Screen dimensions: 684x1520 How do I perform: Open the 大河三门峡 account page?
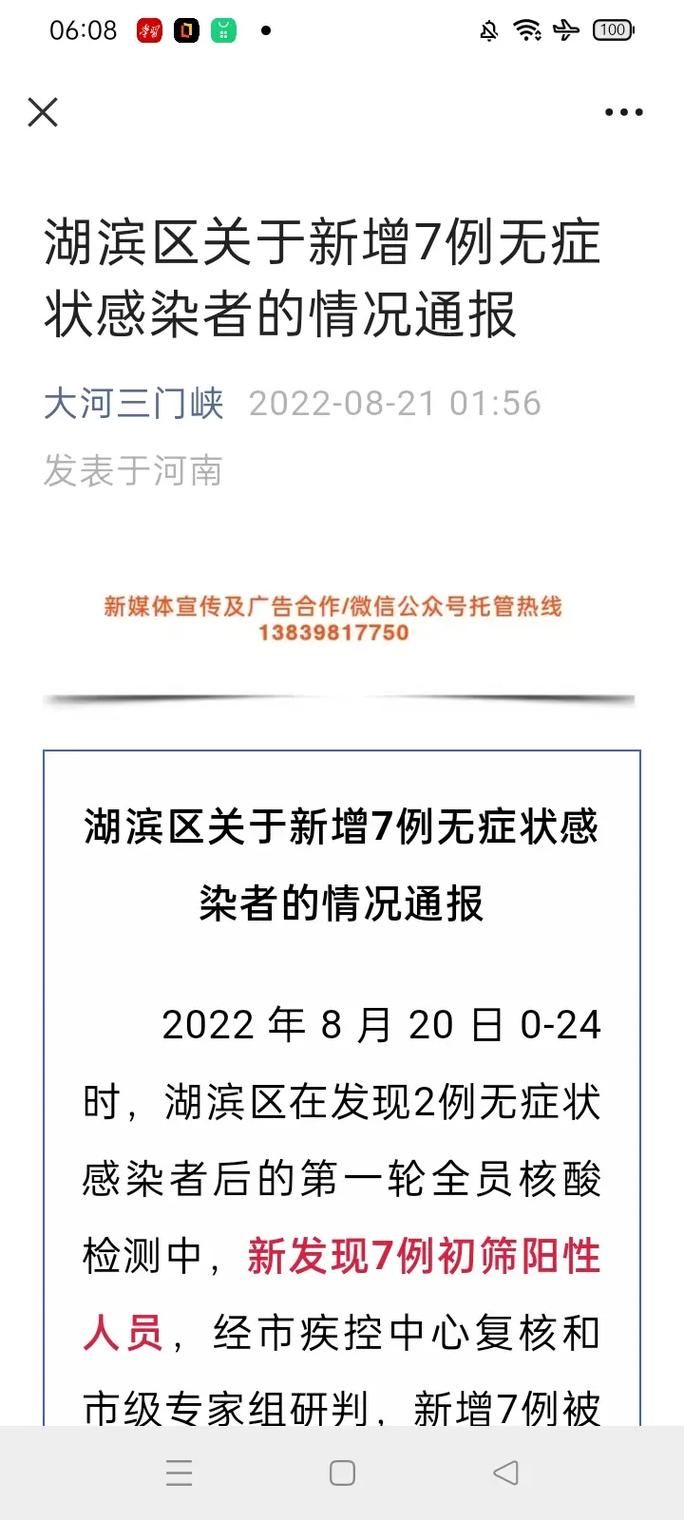[133, 404]
